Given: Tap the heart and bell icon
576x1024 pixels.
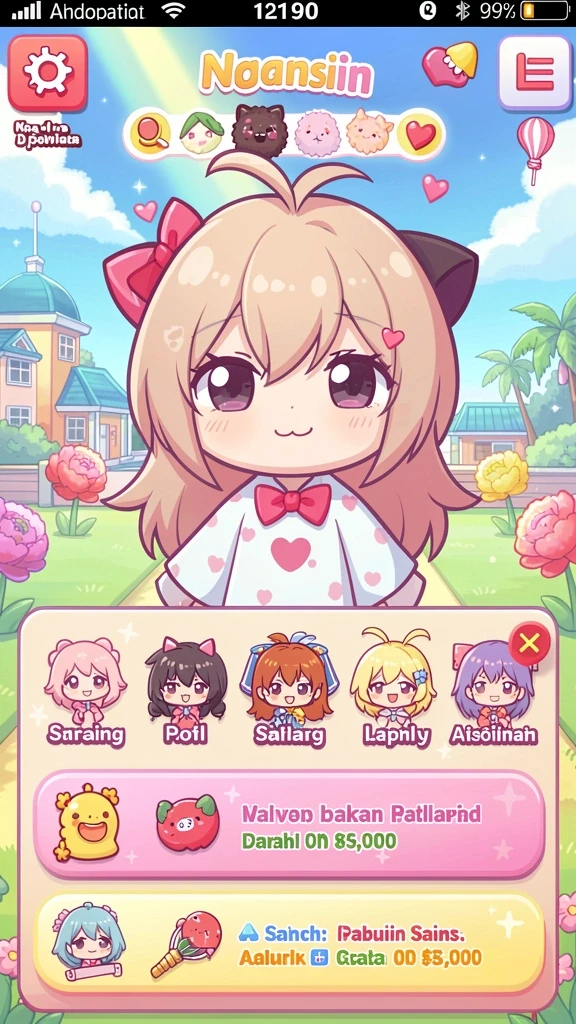Looking at the screenshot, I should (x=449, y=64).
